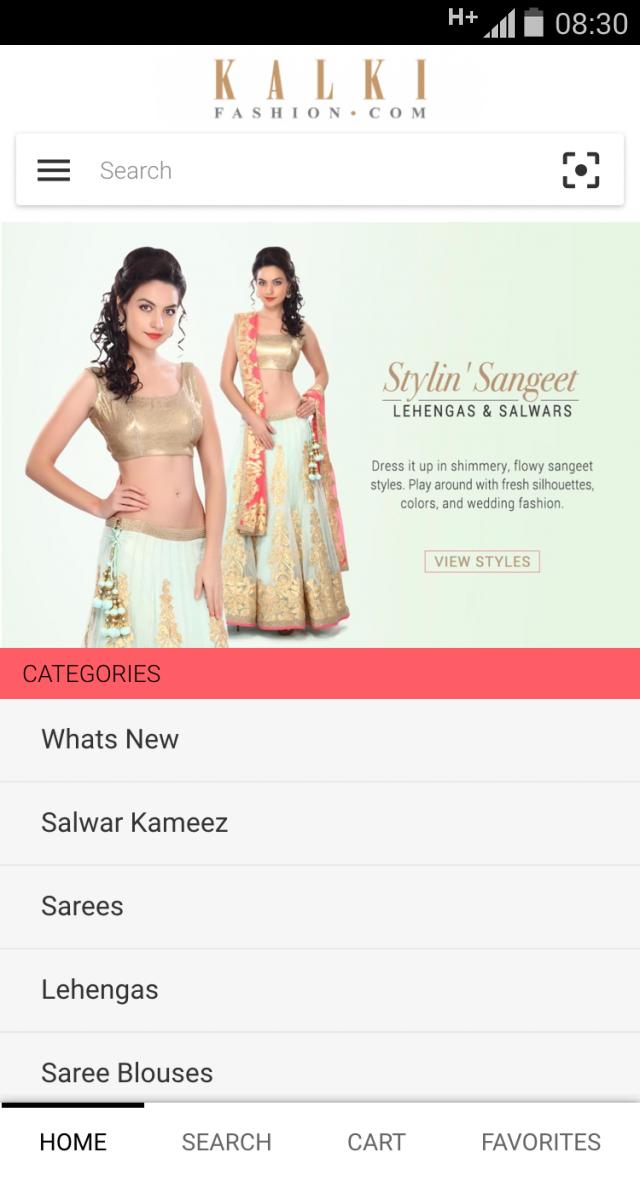This screenshot has height=1181, width=640.
Task: Open the hamburger menu drawer
Action: click(54, 170)
